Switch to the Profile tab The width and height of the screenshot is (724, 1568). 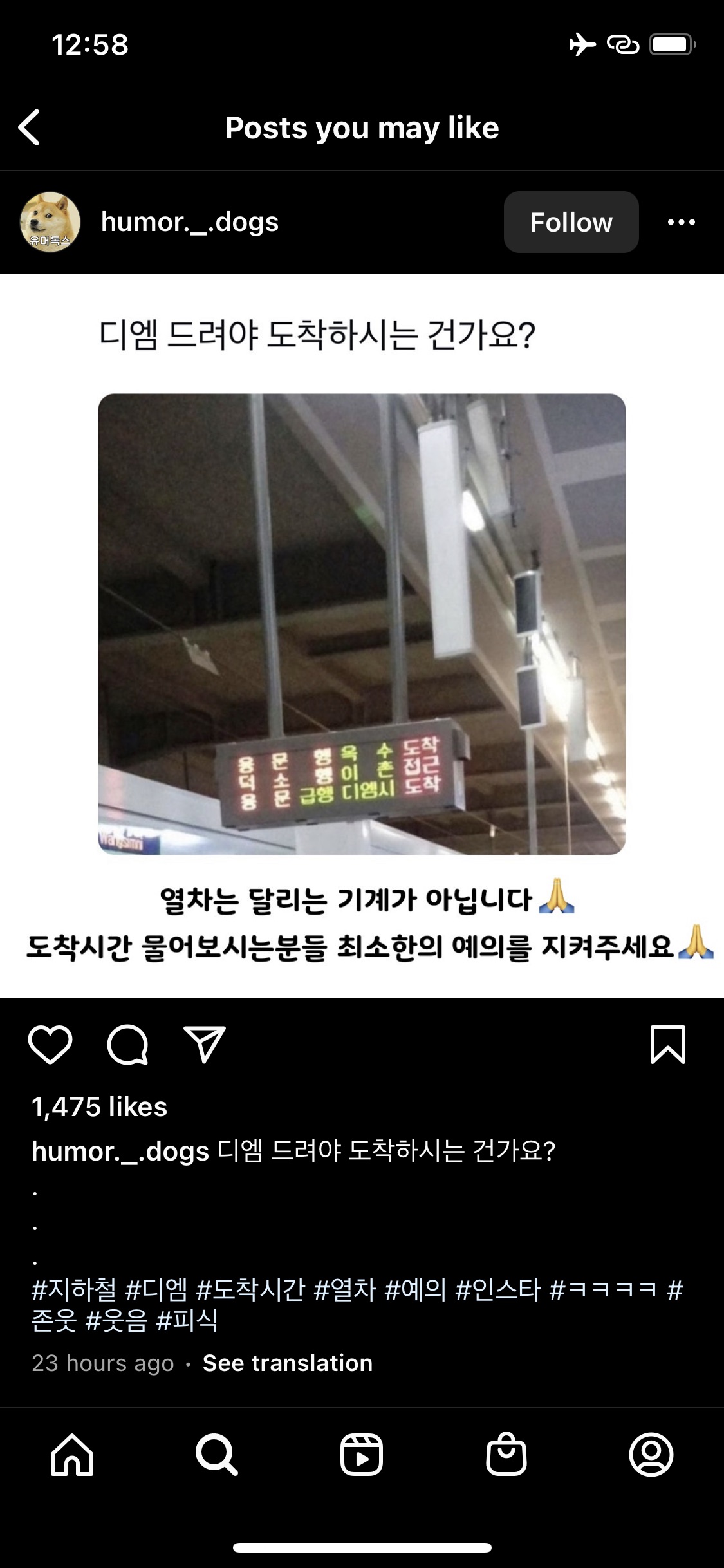[x=651, y=1455]
